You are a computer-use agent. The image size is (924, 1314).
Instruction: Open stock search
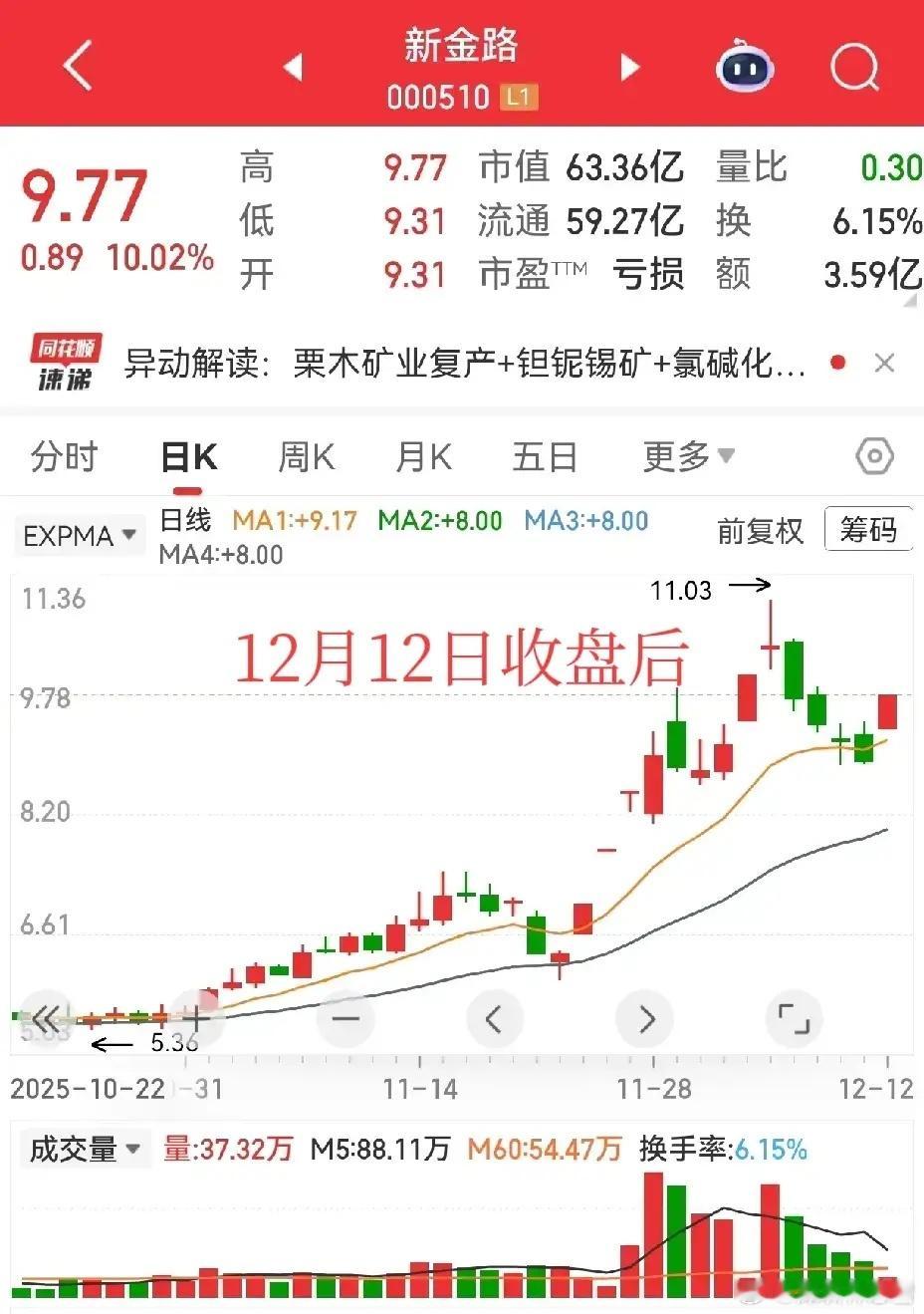(x=854, y=67)
